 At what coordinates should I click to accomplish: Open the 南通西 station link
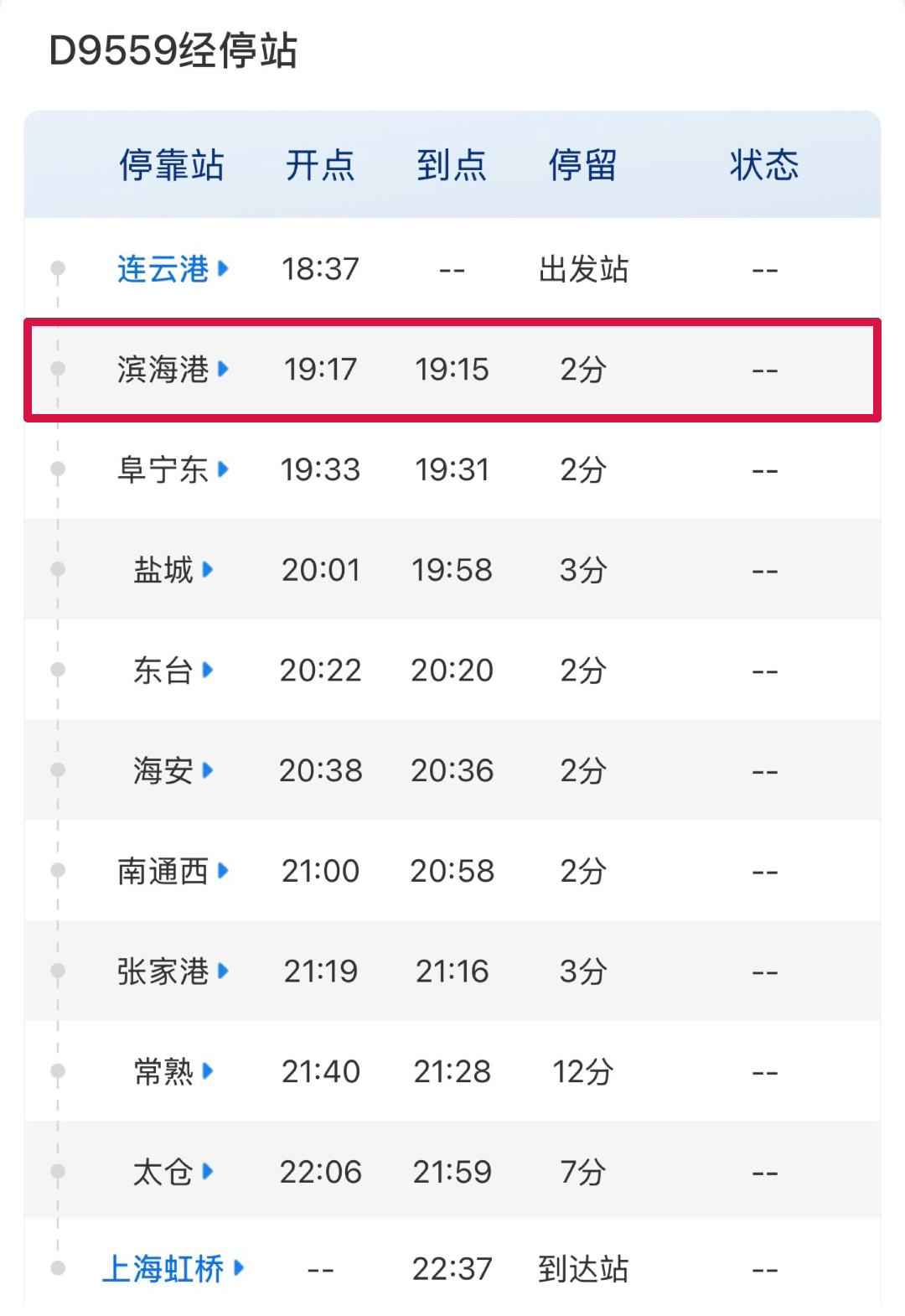point(172,871)
